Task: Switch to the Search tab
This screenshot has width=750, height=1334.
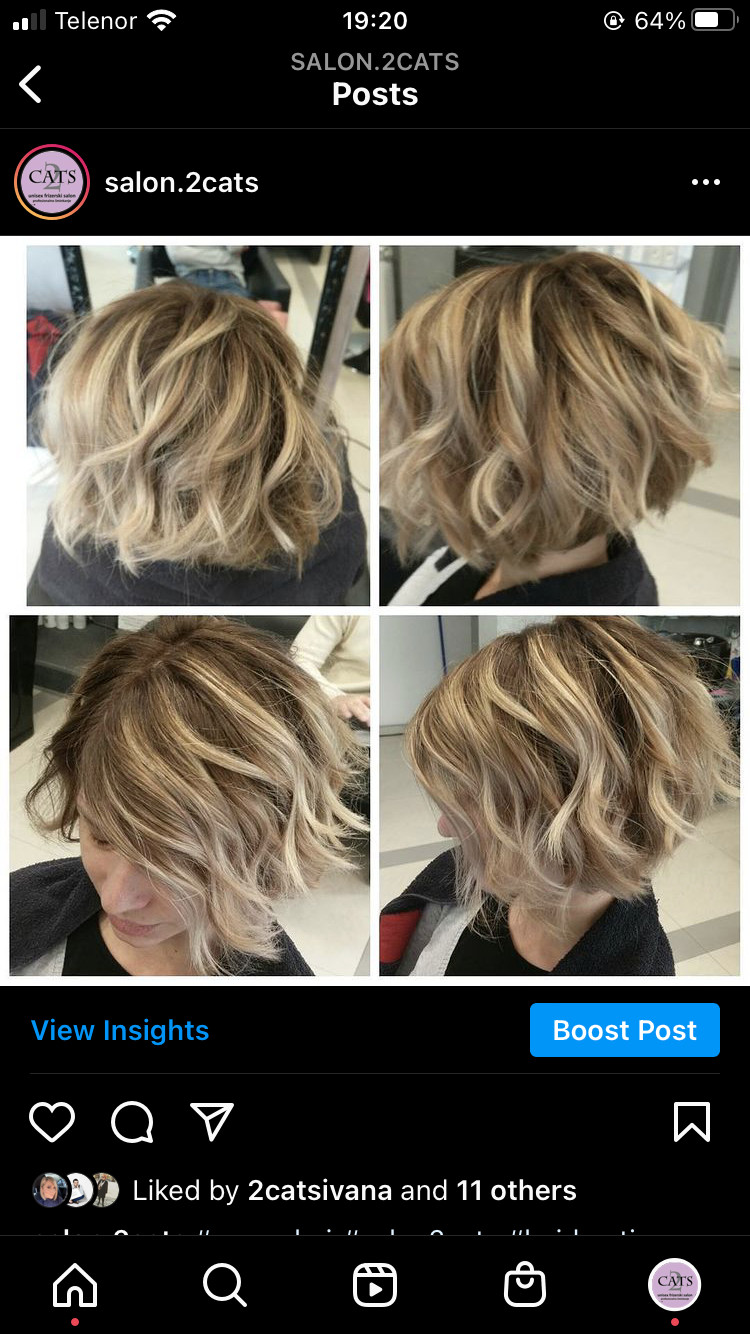Action: click(x=224, y=1285)
